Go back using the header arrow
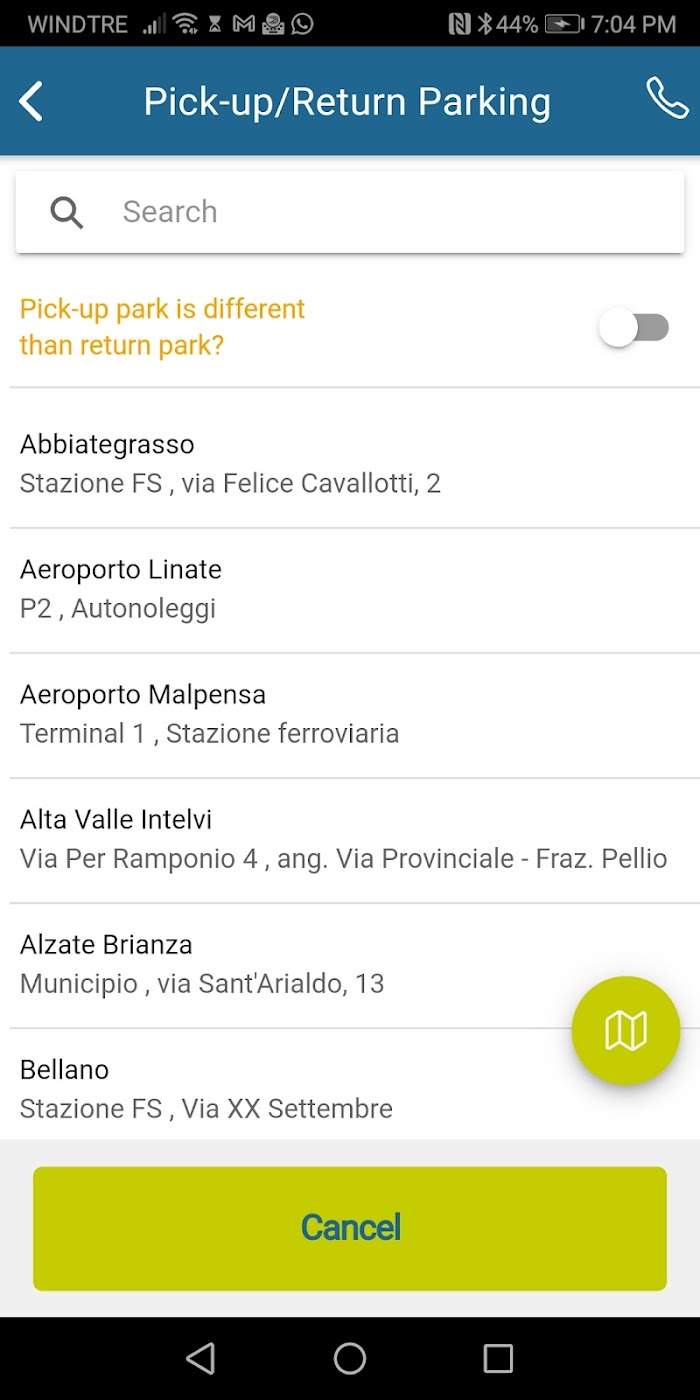This screenshot has width=700, height=1400. [x=31, y=102]
